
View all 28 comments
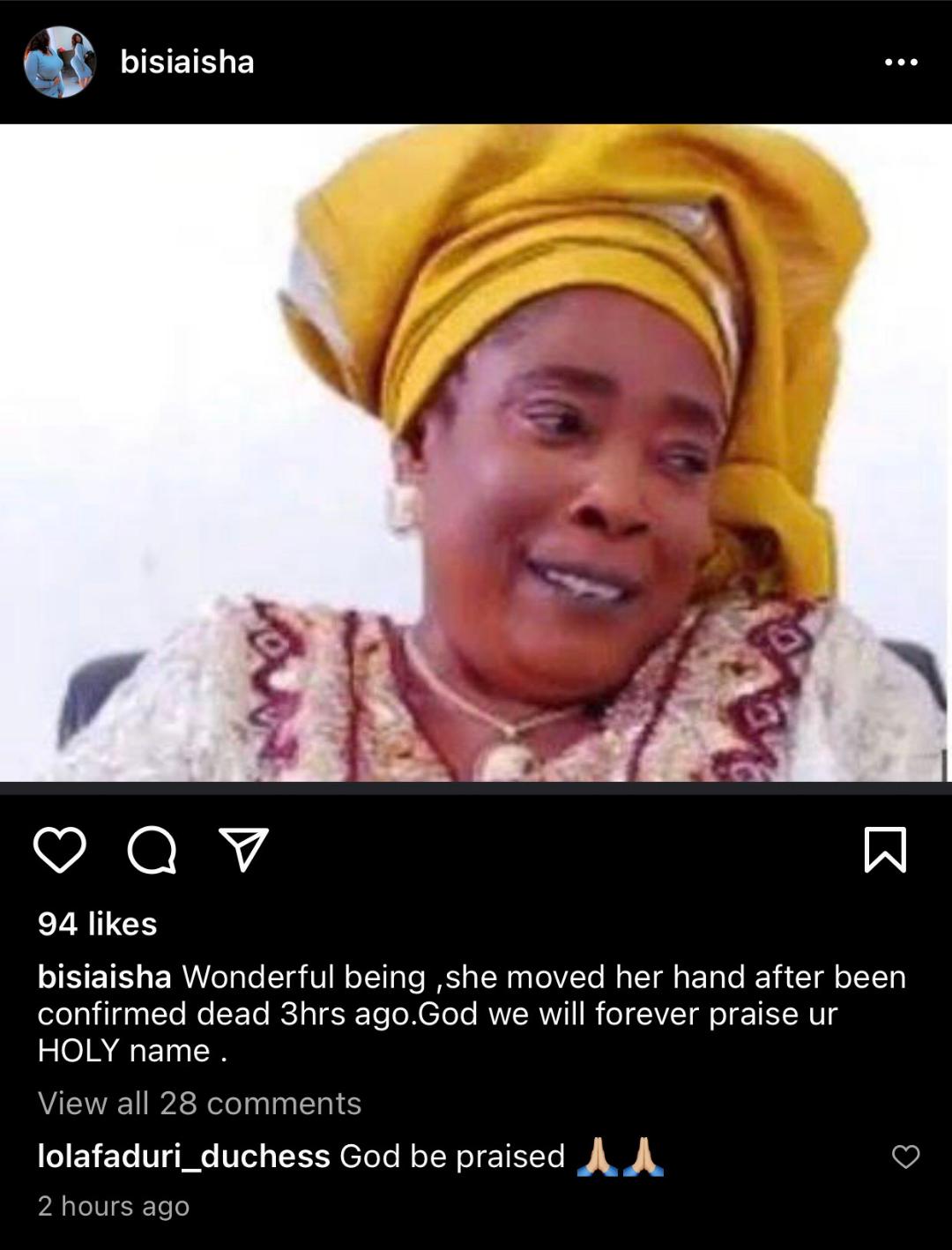point(199,1104)
